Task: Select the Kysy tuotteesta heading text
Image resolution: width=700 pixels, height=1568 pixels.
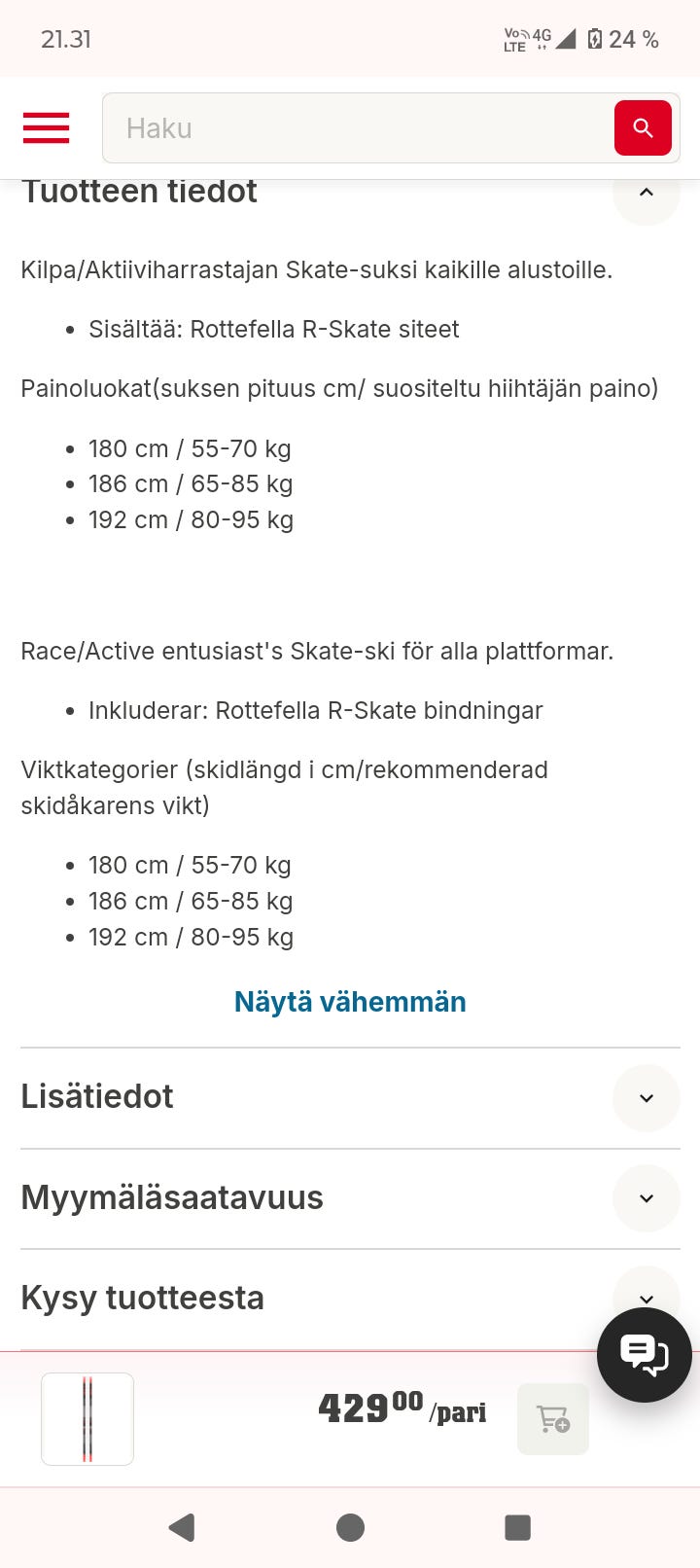Action: 142,1298
